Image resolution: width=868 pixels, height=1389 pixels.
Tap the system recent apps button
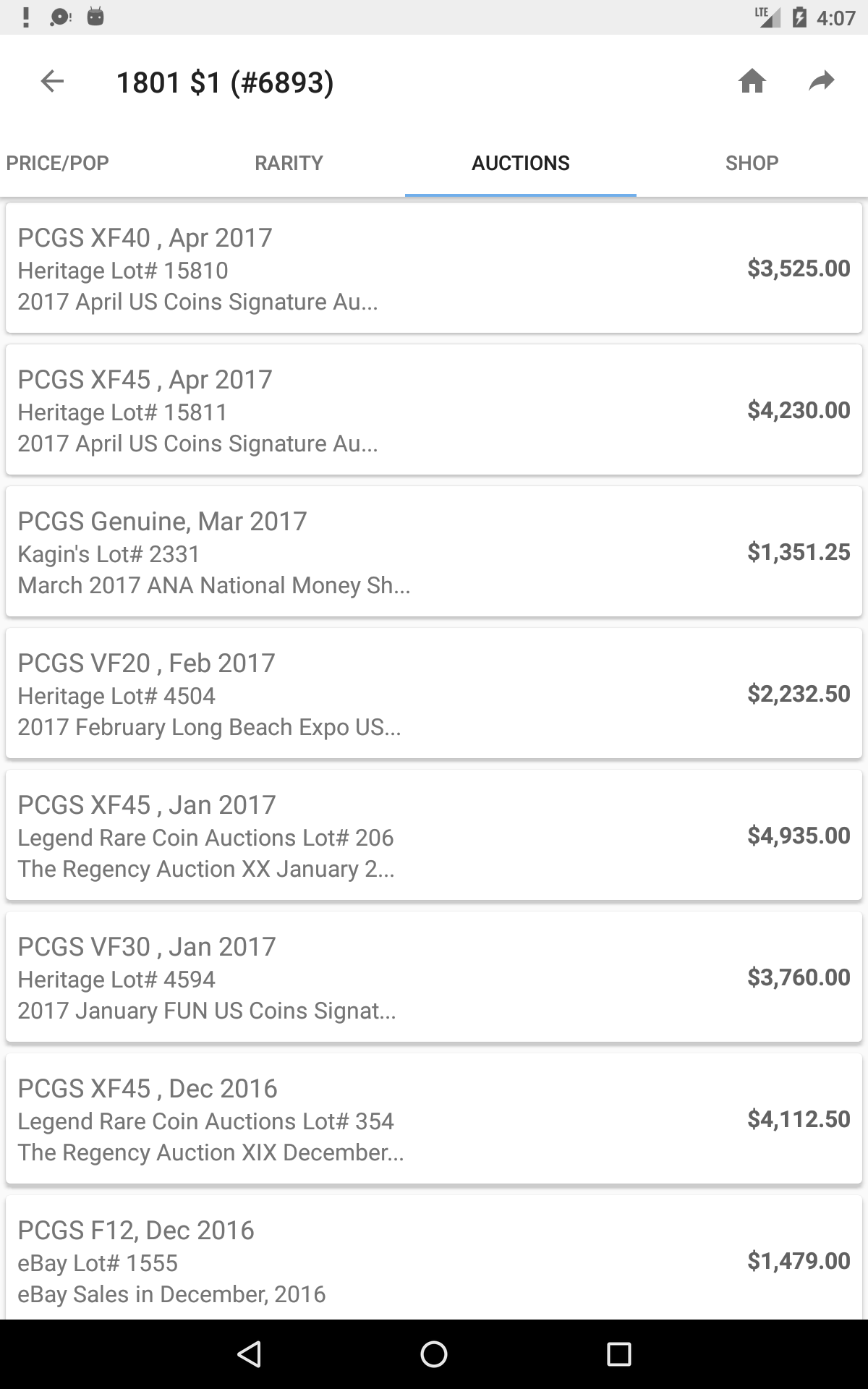pyautogui.click(x=619, y=1354)
